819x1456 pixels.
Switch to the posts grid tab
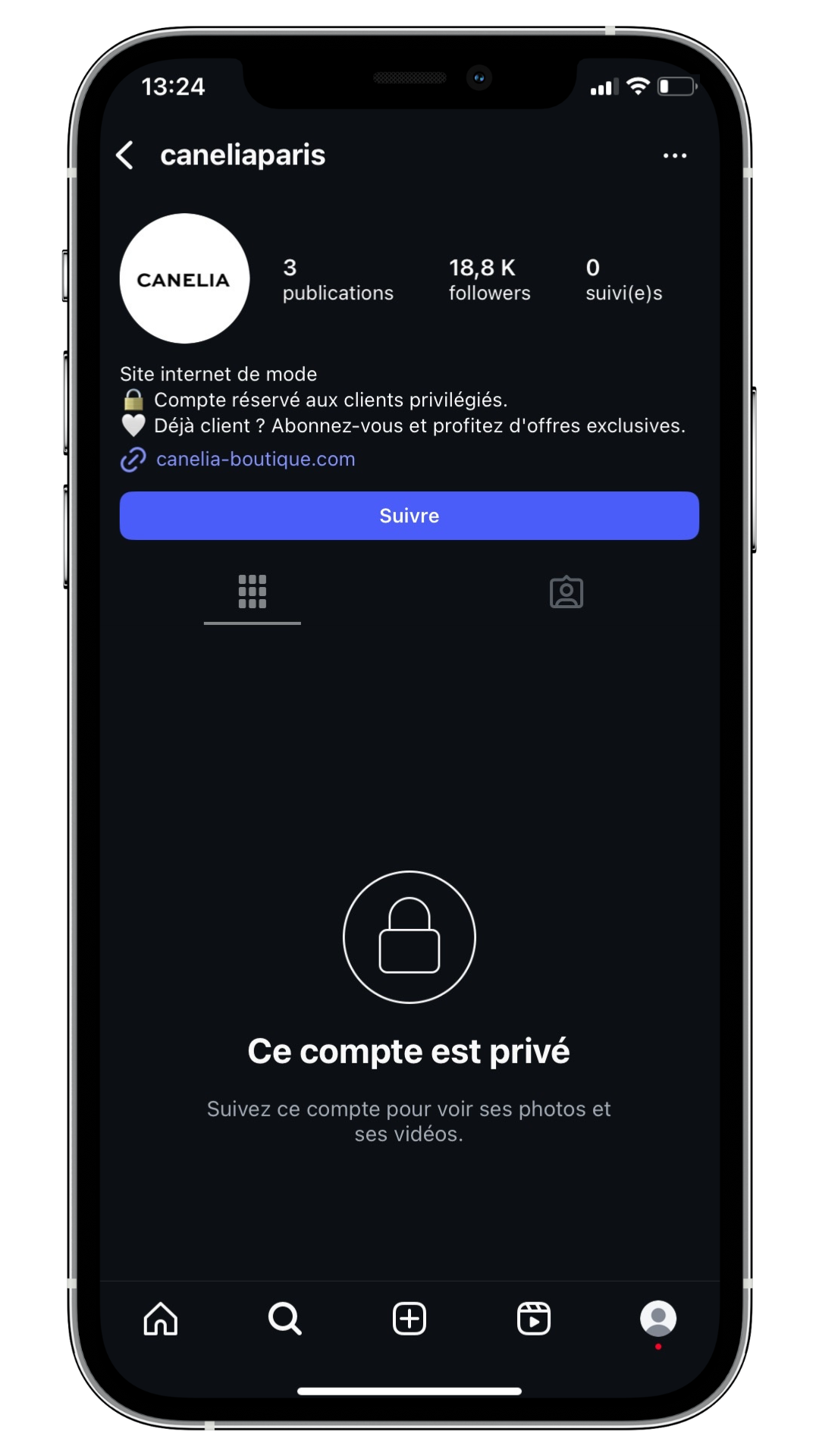tap(253, 591)
